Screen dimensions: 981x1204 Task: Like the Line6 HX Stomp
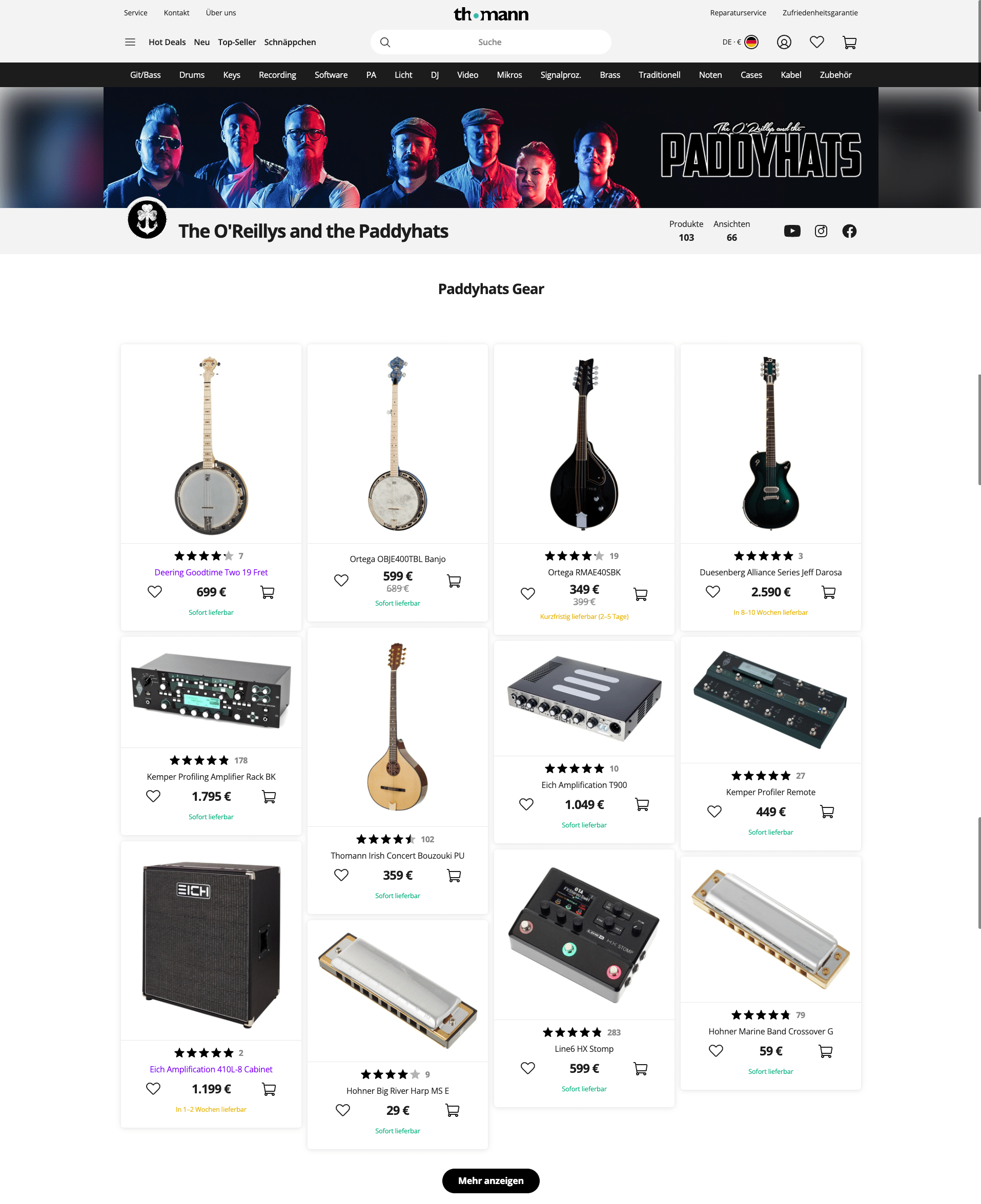click(x=527, y=1068)
